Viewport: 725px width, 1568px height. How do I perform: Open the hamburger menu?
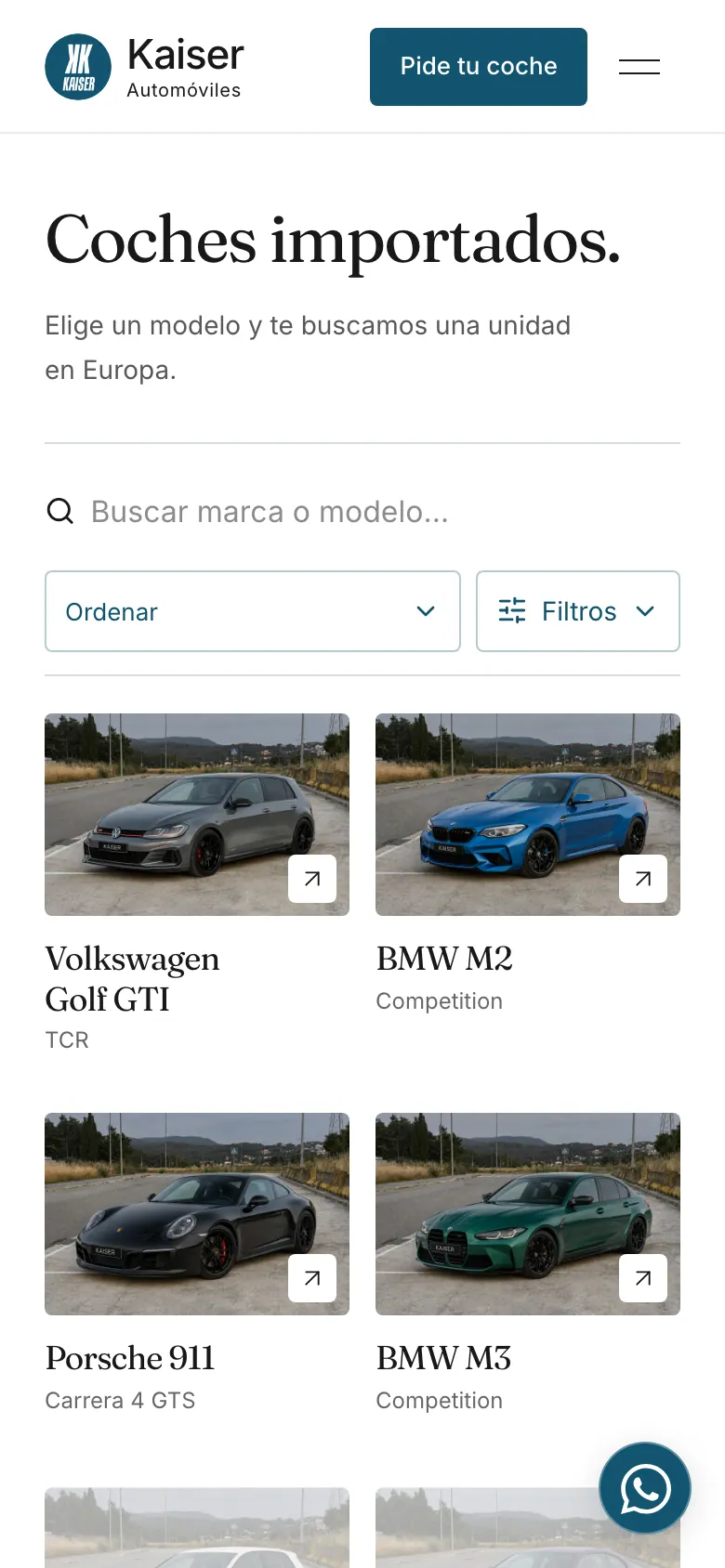coord(639,67)
